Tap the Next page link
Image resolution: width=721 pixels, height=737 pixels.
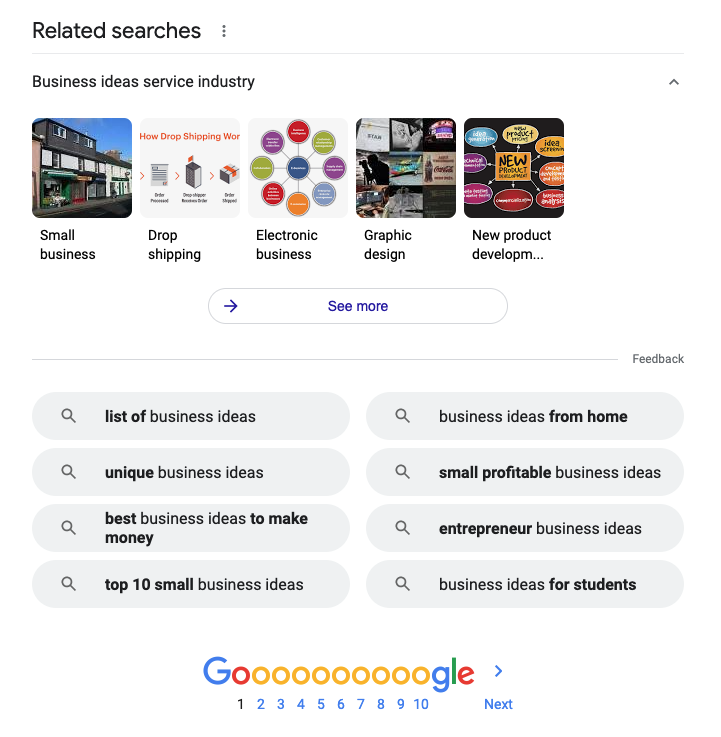[x=498, y=704]
